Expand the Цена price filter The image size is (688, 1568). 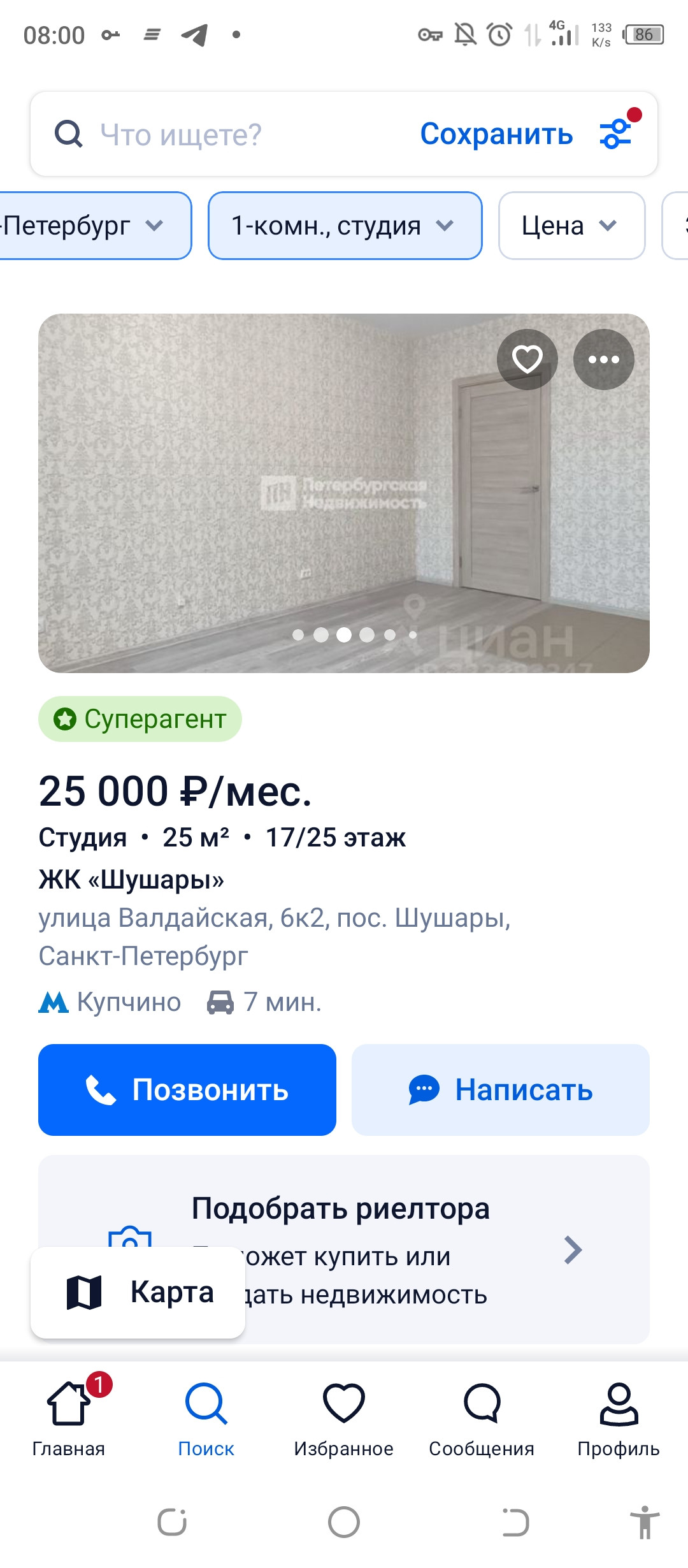tap(571, 226)
